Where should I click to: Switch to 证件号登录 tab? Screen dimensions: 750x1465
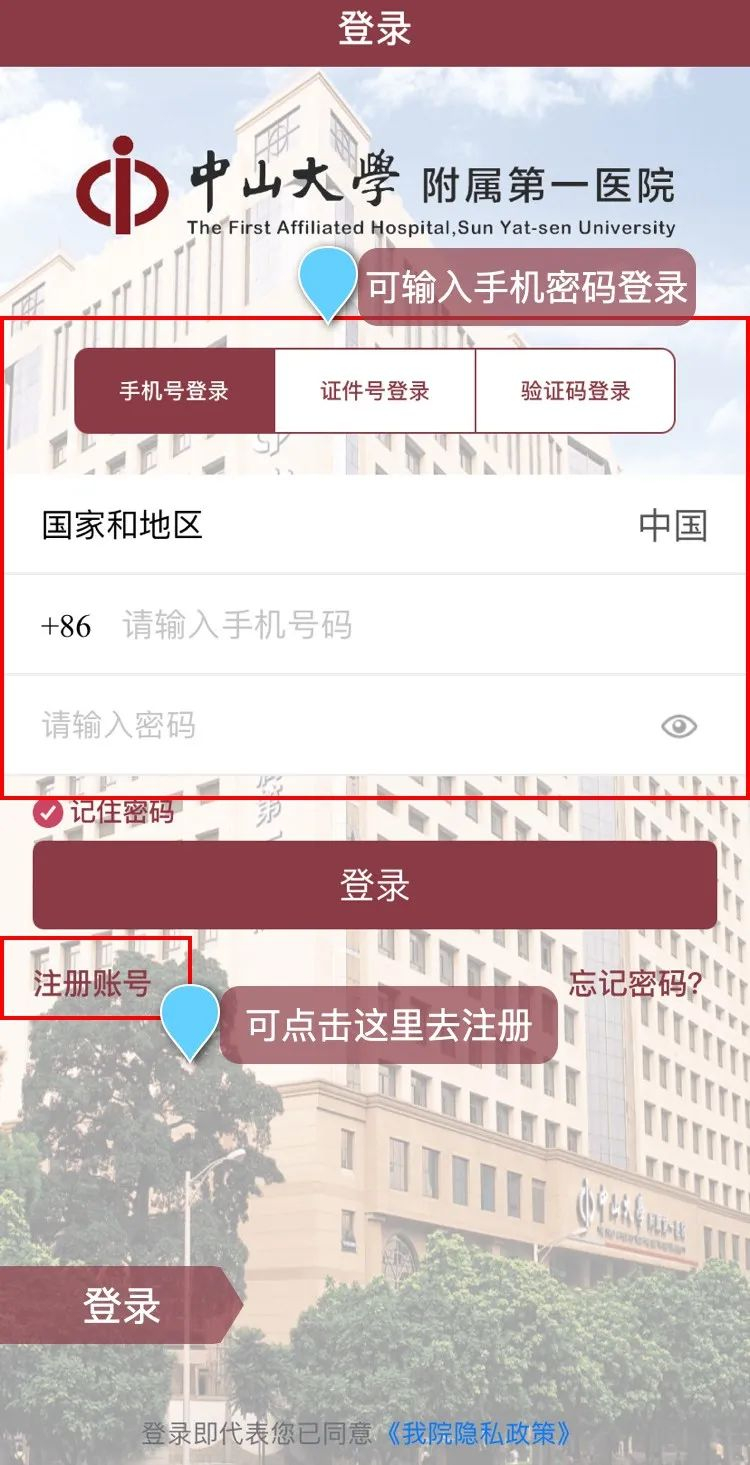click(x=375, y=391)
